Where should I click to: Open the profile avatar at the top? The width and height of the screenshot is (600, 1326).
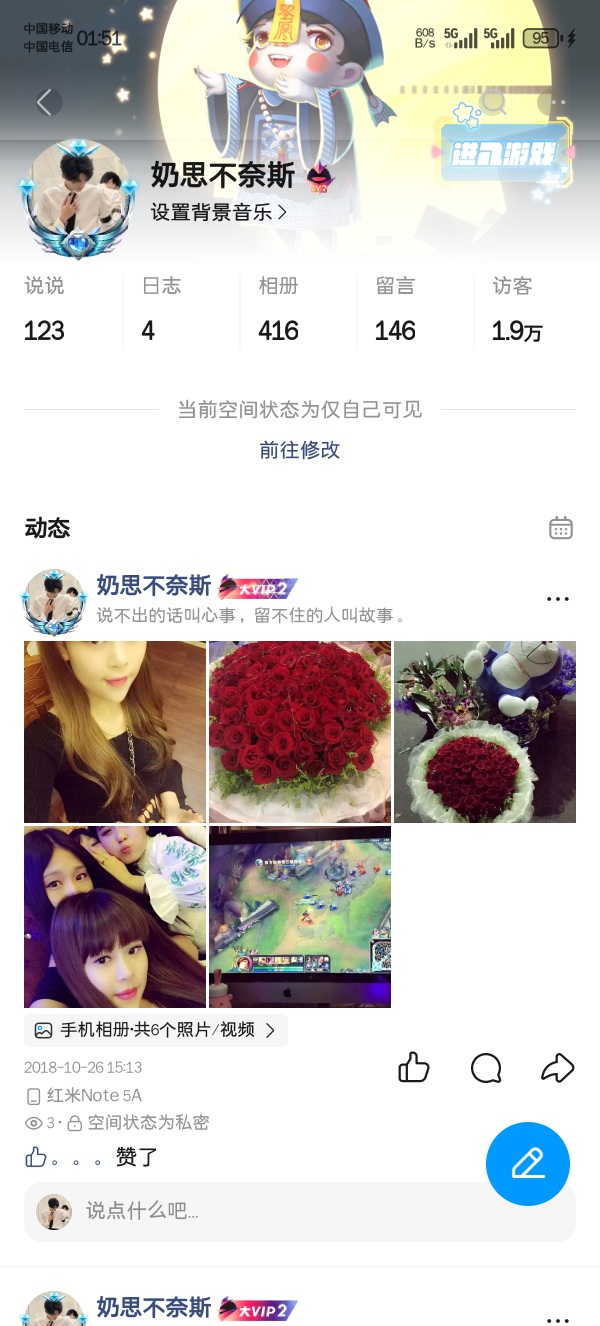tap(78, 195)
